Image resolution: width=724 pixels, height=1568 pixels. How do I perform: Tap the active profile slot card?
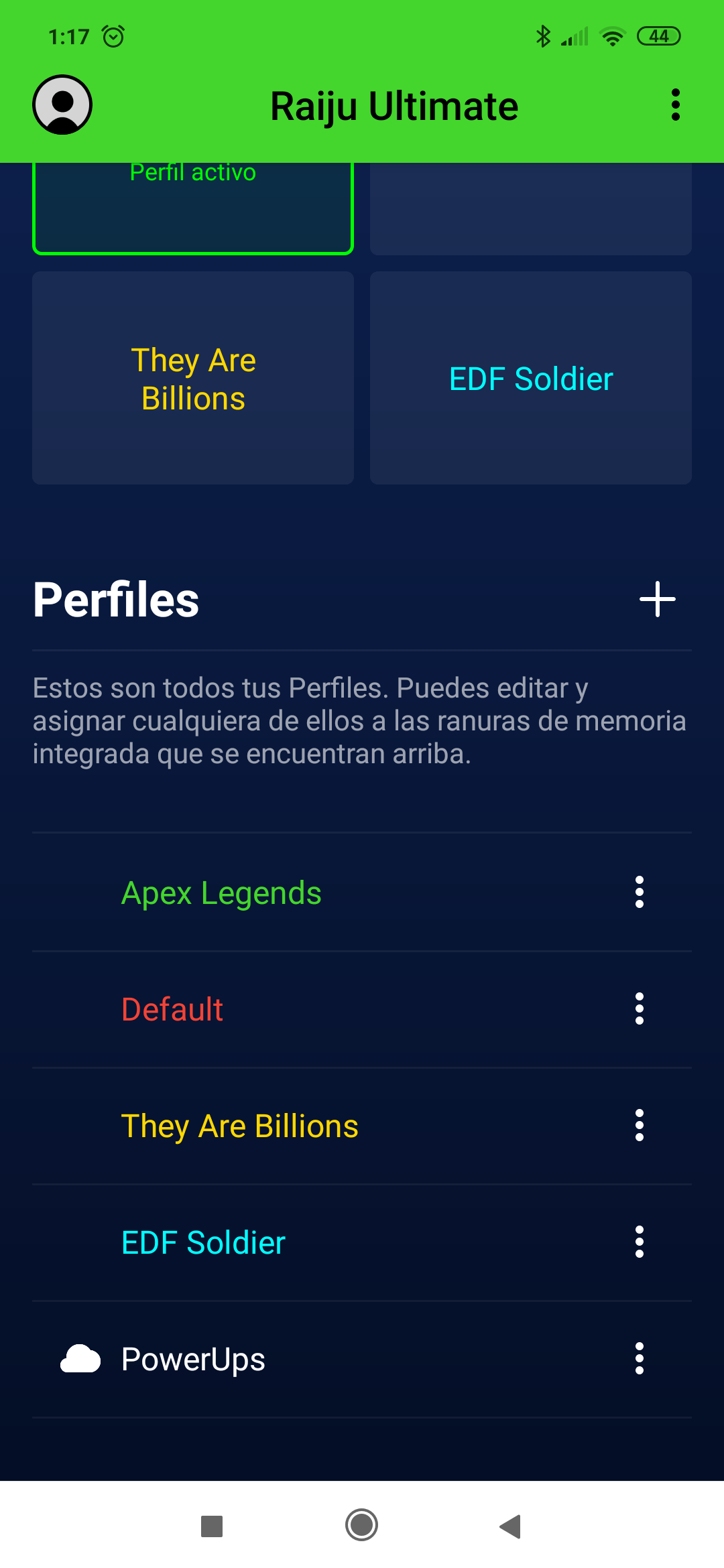pos(193,208)
